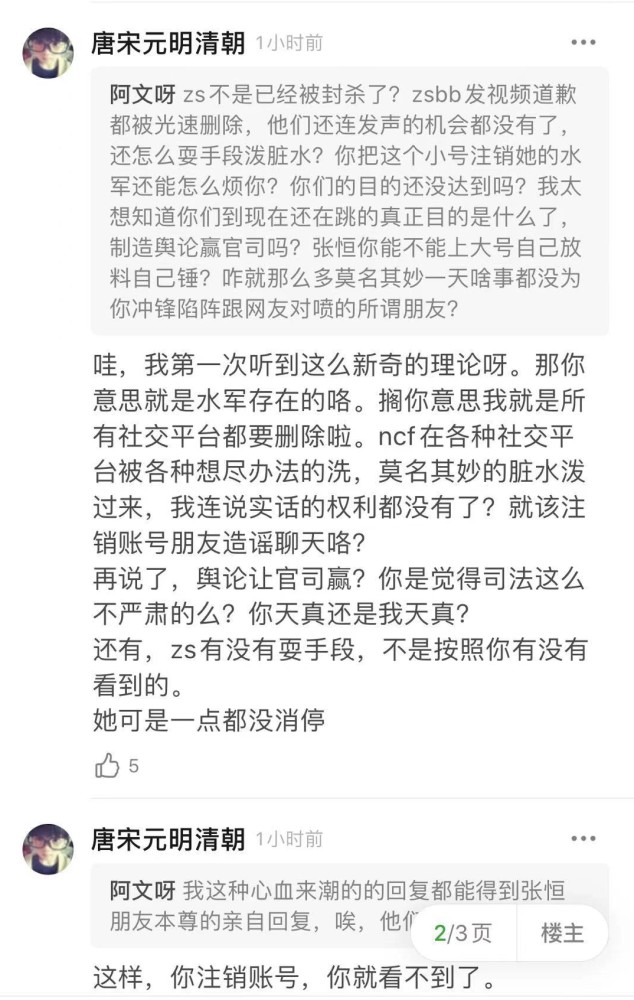Filter to show only 楼主 posts
Image resolution: width=634 pixels, height=1000 pixels.
click(562, 934)
